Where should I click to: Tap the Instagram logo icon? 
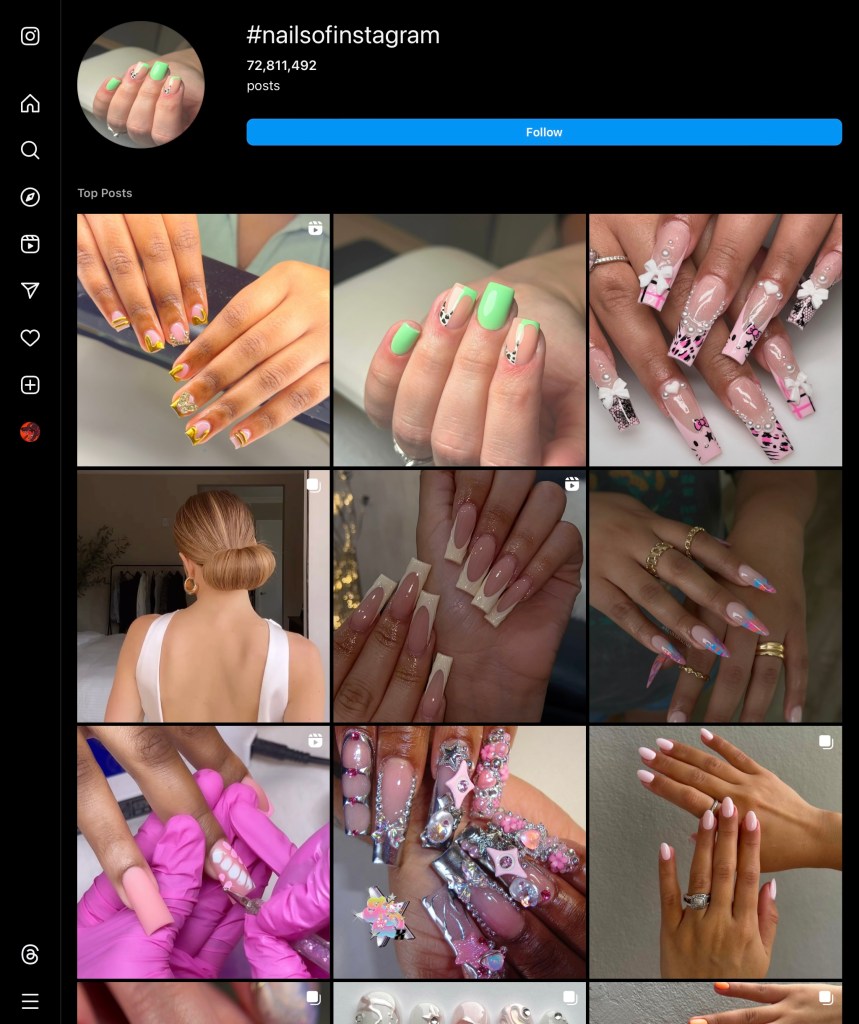point(30,36)
